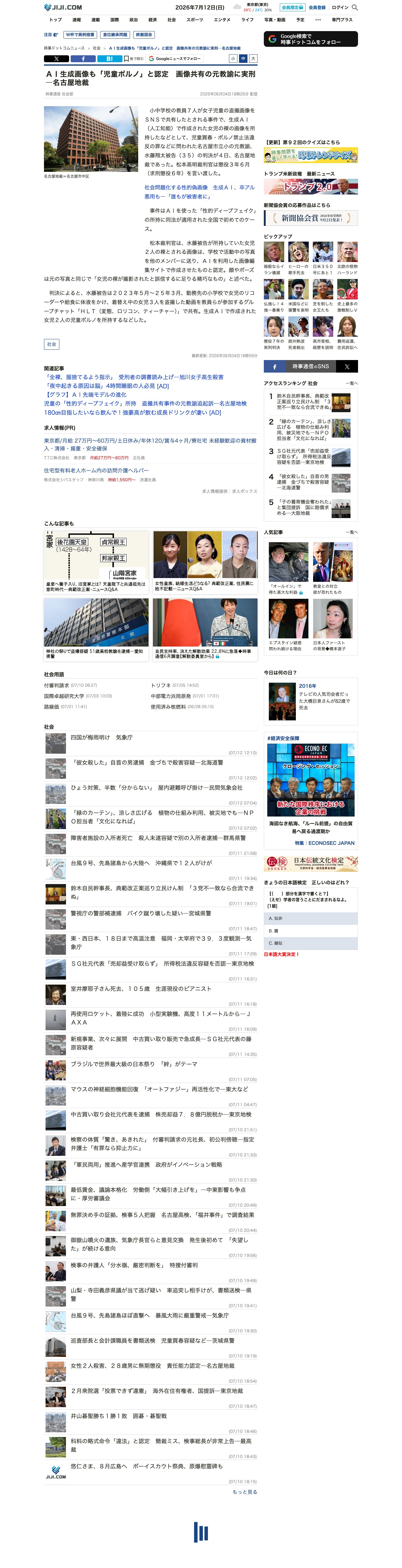This screenshot has height=1568, width=402.
Task: Share the article on Facebook
Action: [x=83, y=59]
